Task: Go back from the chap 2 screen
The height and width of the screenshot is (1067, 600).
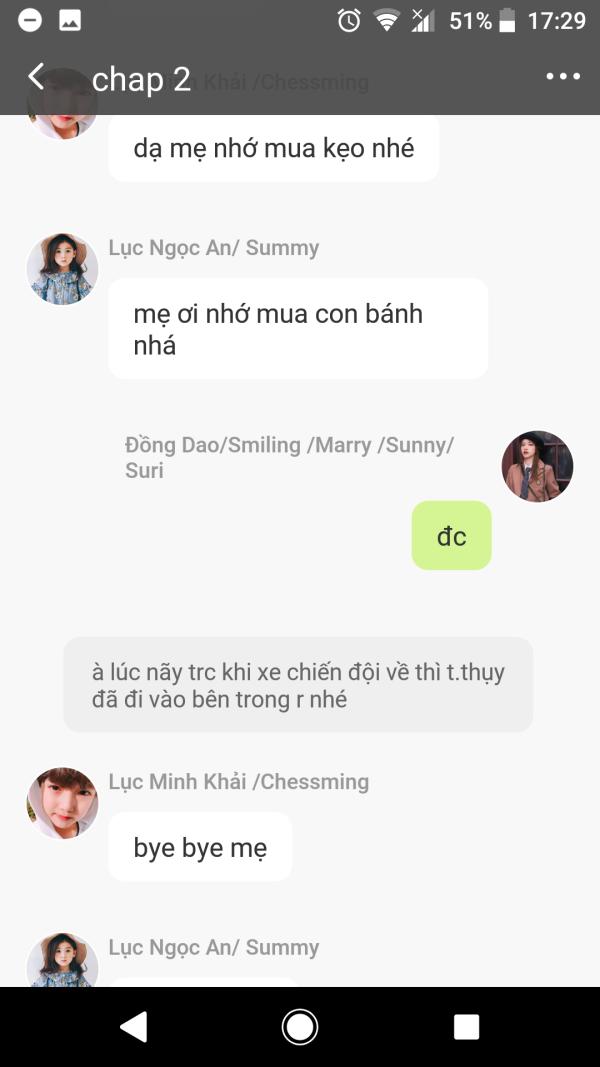Action: [x=36, y=77]
